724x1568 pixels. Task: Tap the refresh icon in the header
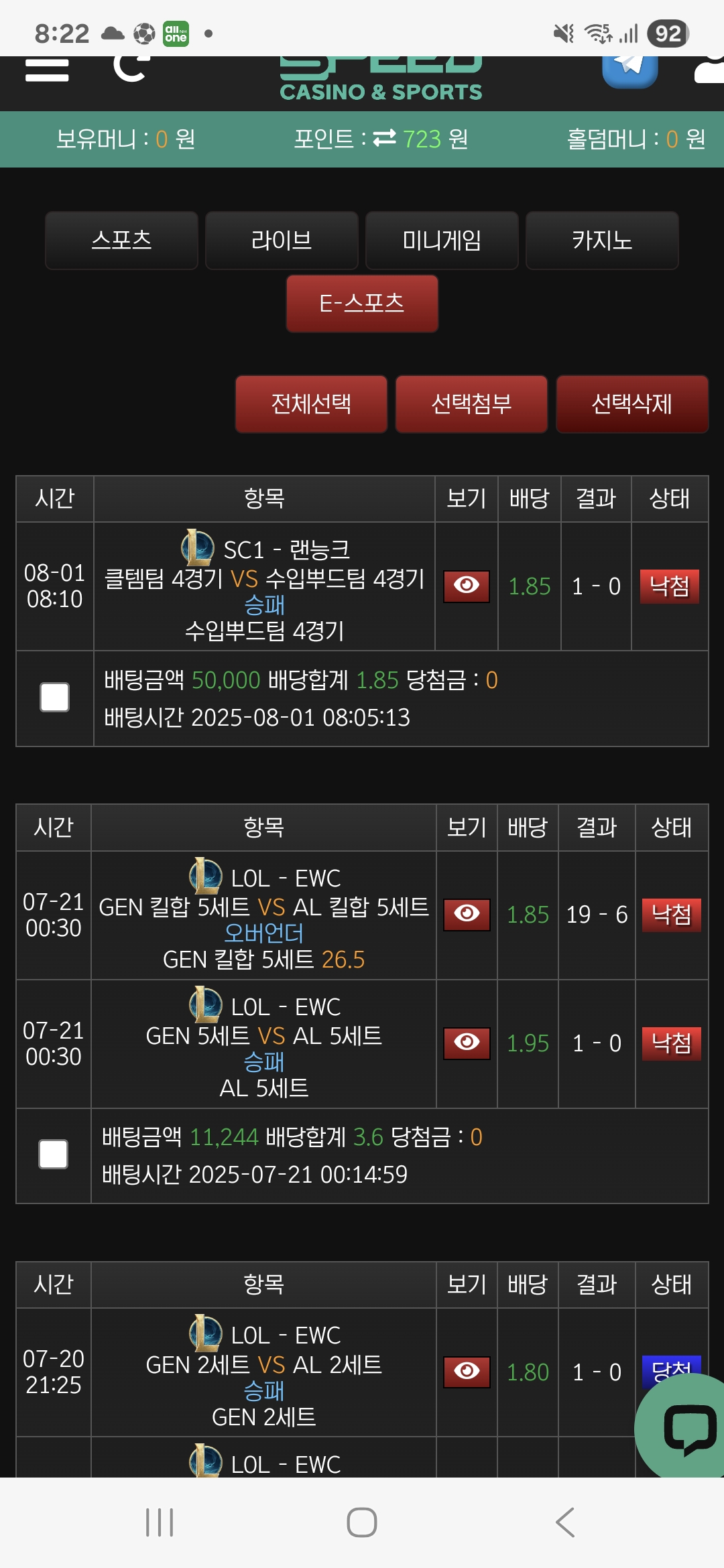pos(130,68)
